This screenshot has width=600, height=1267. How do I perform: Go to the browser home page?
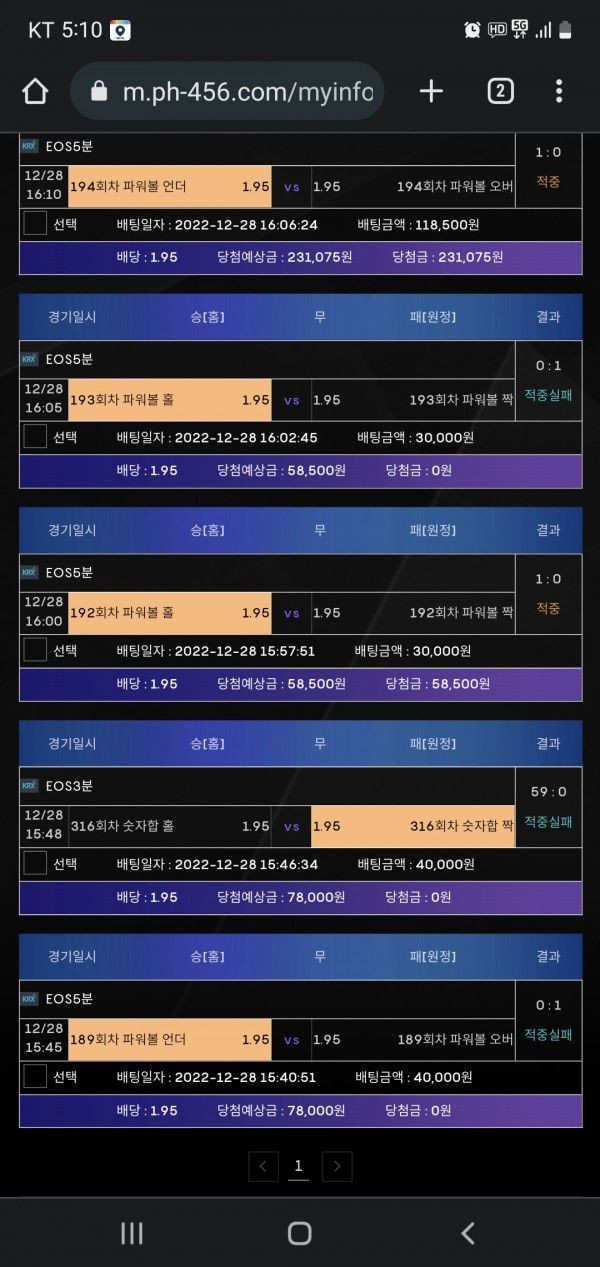(35, 92)
